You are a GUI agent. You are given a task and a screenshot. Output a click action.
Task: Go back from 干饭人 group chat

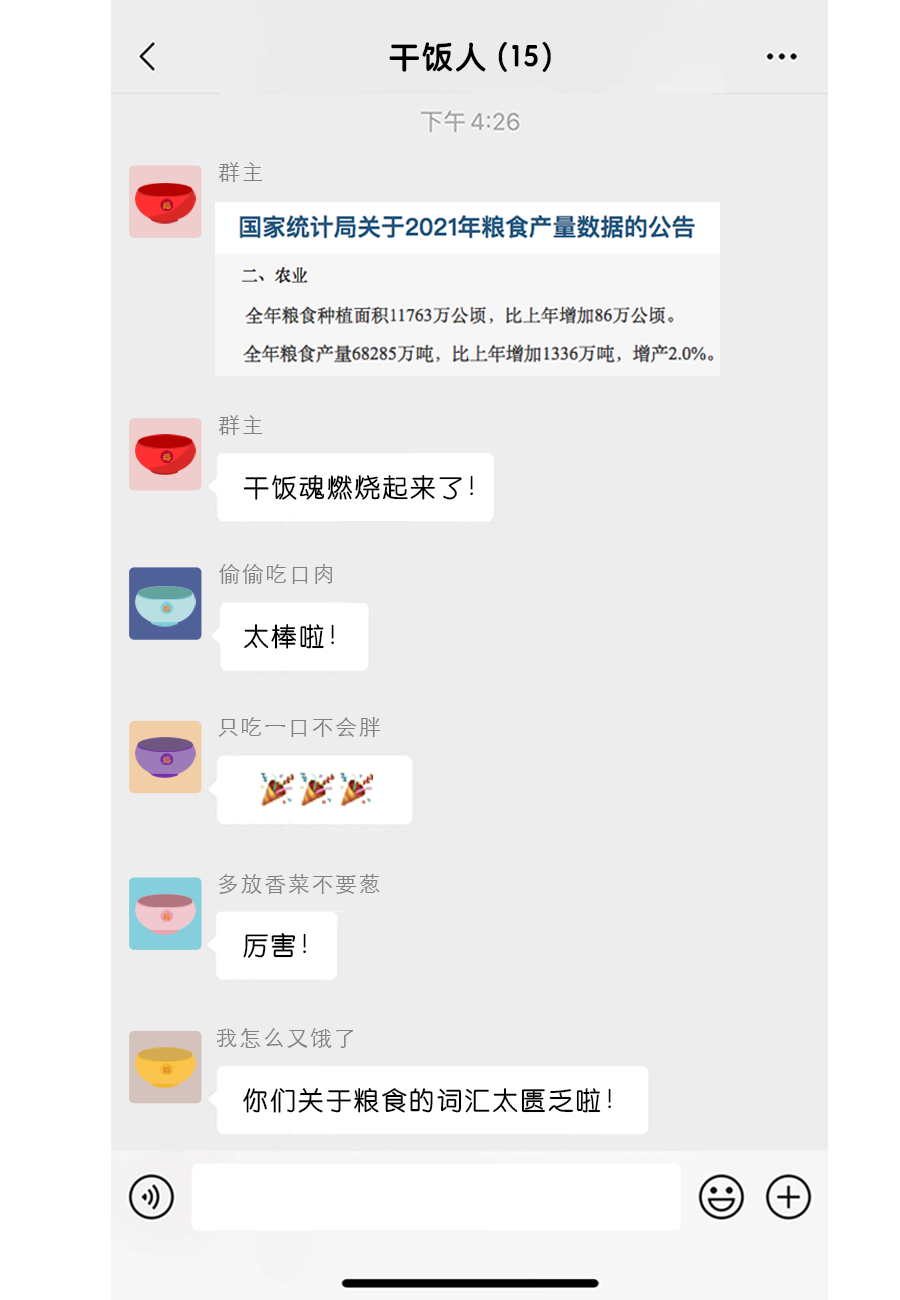(148, 57)
